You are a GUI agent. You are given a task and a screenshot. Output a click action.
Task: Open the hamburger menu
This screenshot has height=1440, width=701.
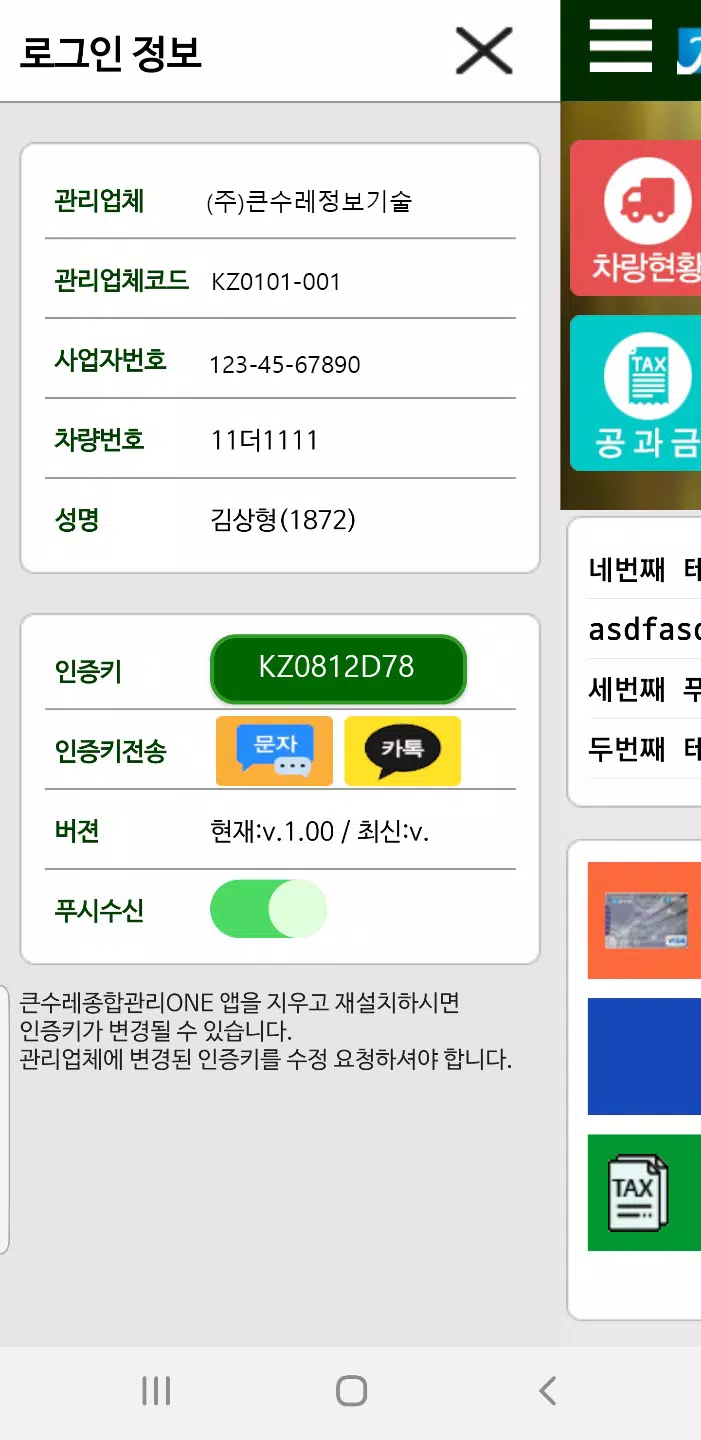(x=621, y=46)
